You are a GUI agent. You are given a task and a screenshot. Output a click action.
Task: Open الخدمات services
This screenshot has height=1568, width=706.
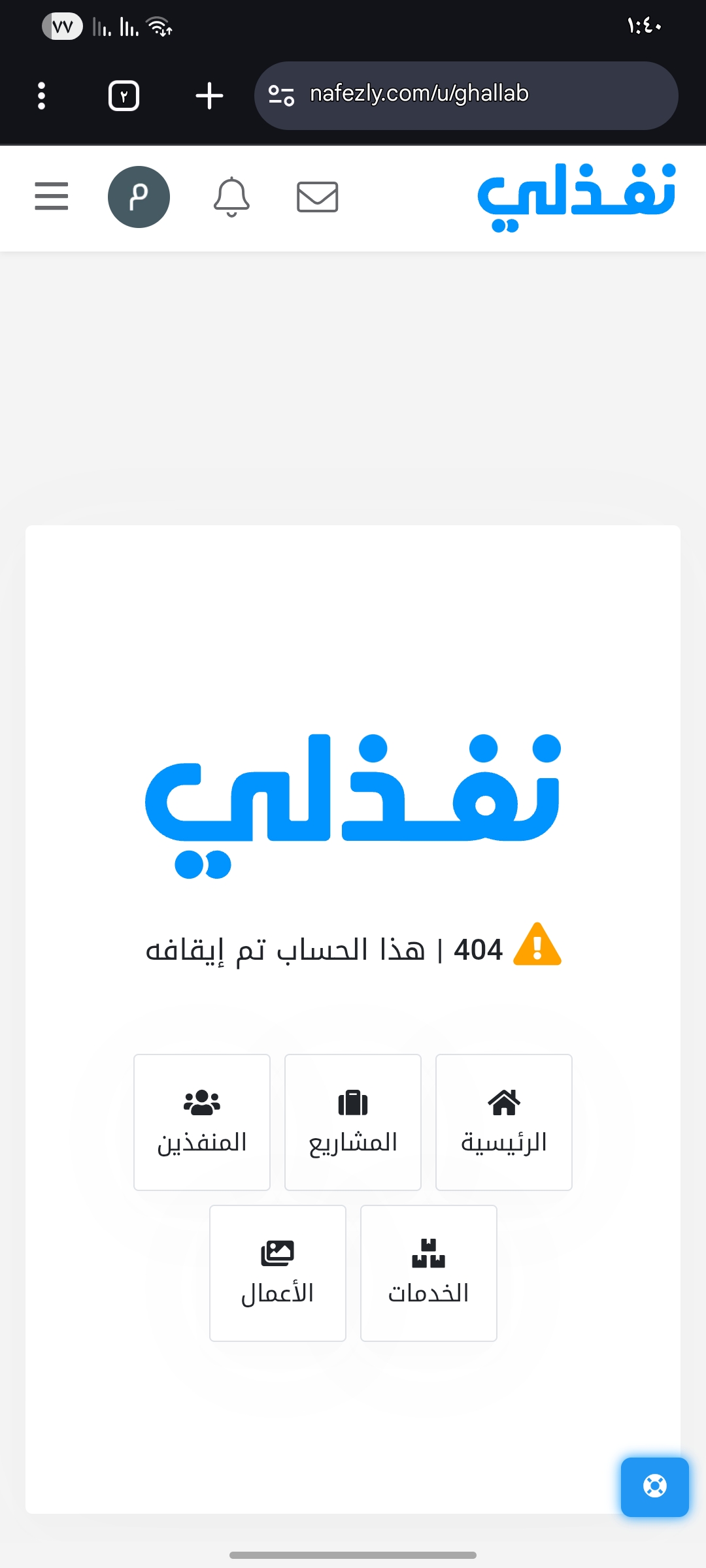point(429,1273)
